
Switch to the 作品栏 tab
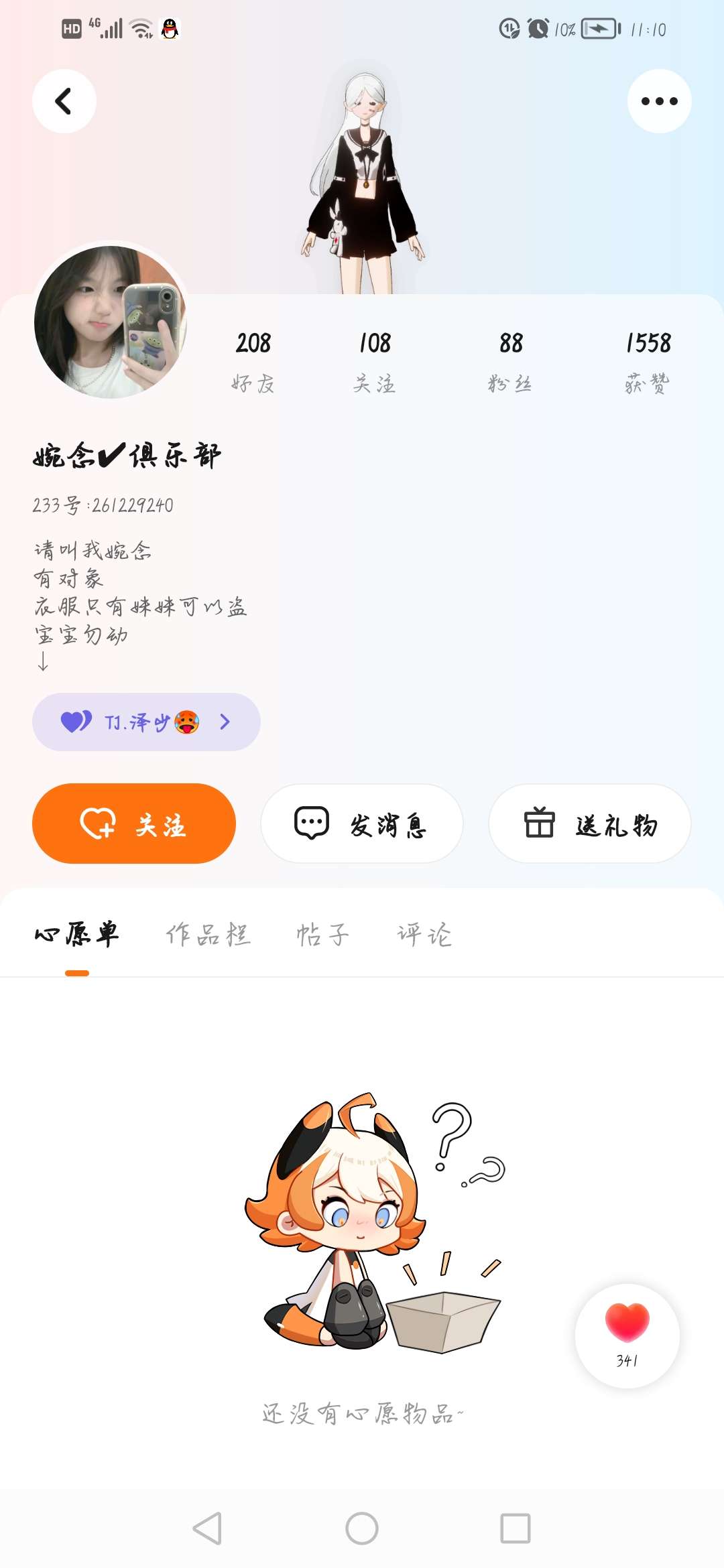click(x=208, y=934)
